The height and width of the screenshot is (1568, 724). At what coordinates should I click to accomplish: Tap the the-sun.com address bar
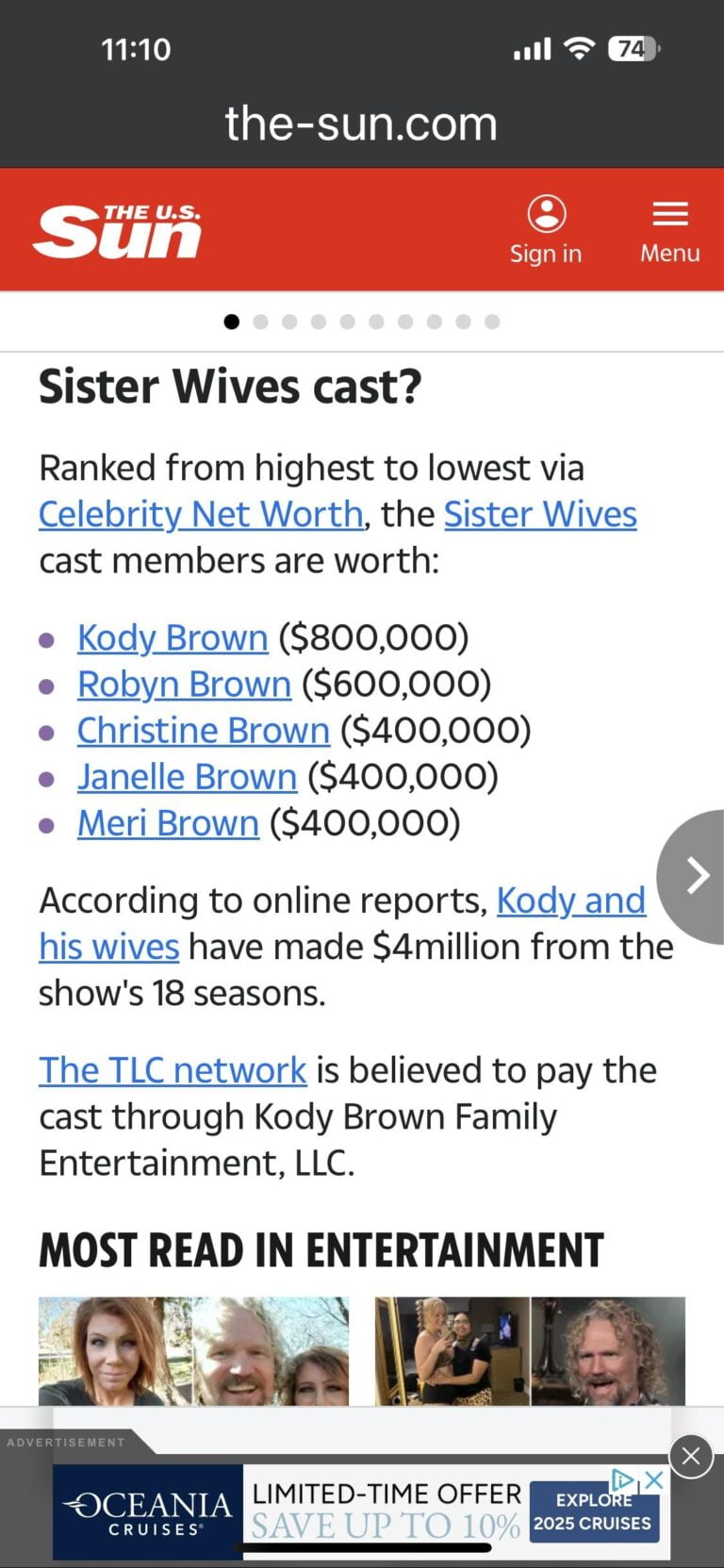(x=361, y=124)
